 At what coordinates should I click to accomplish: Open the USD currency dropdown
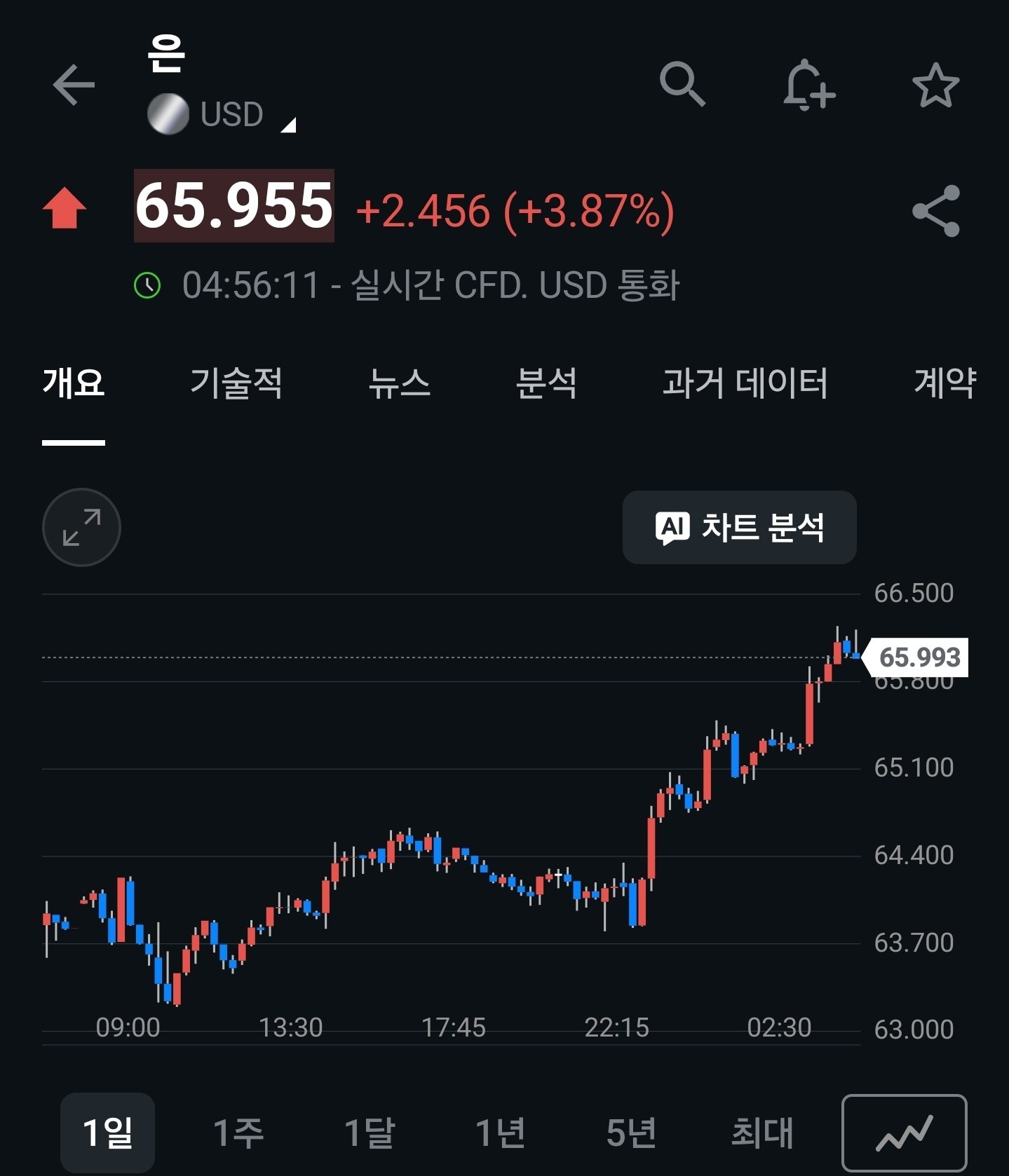click(x=222, y=114)
